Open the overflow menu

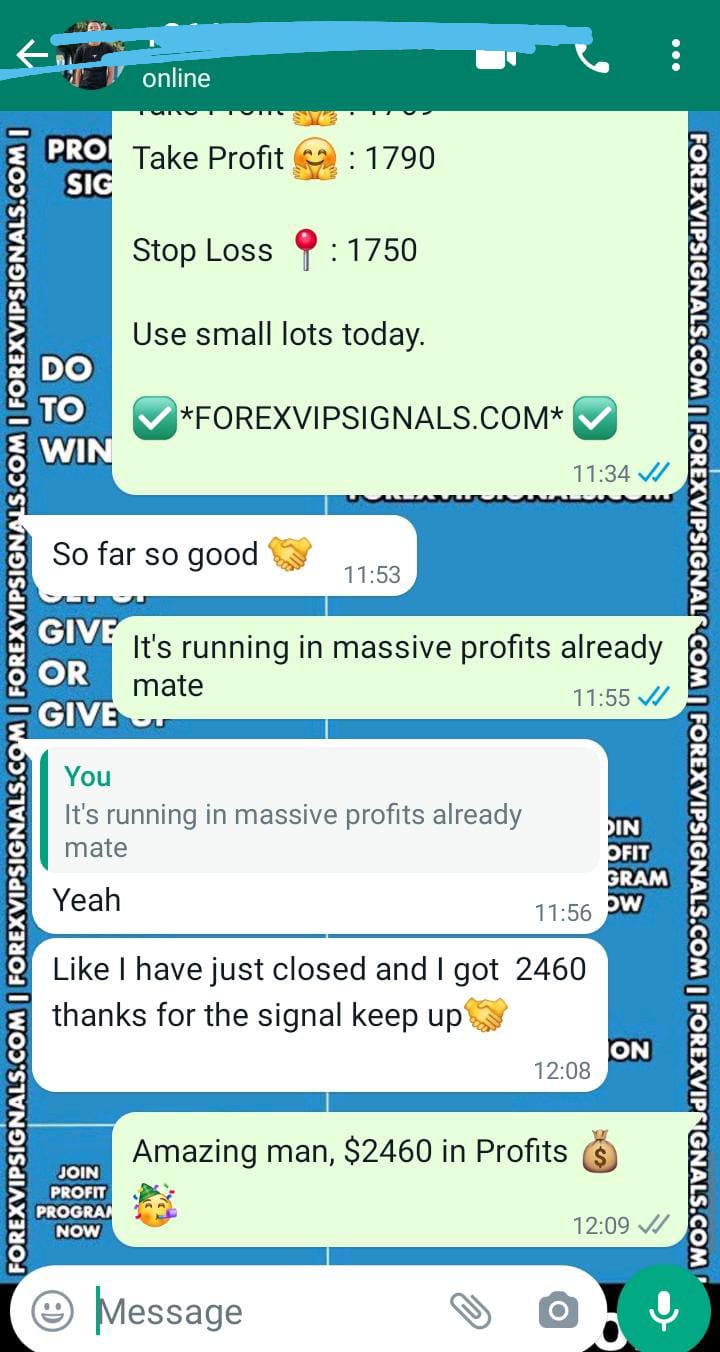pyautogui.click(x=677, y=56)
